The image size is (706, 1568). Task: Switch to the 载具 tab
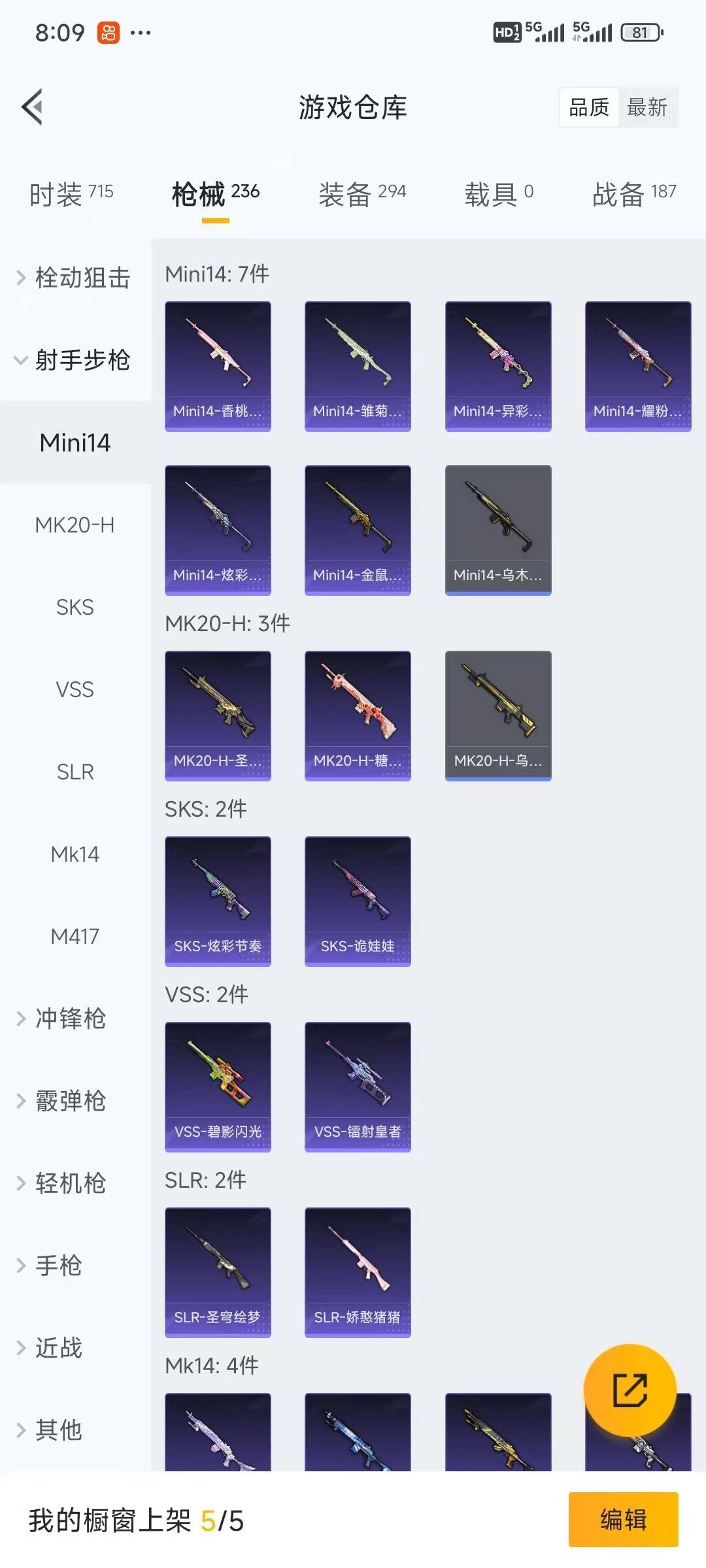point(499,193)
